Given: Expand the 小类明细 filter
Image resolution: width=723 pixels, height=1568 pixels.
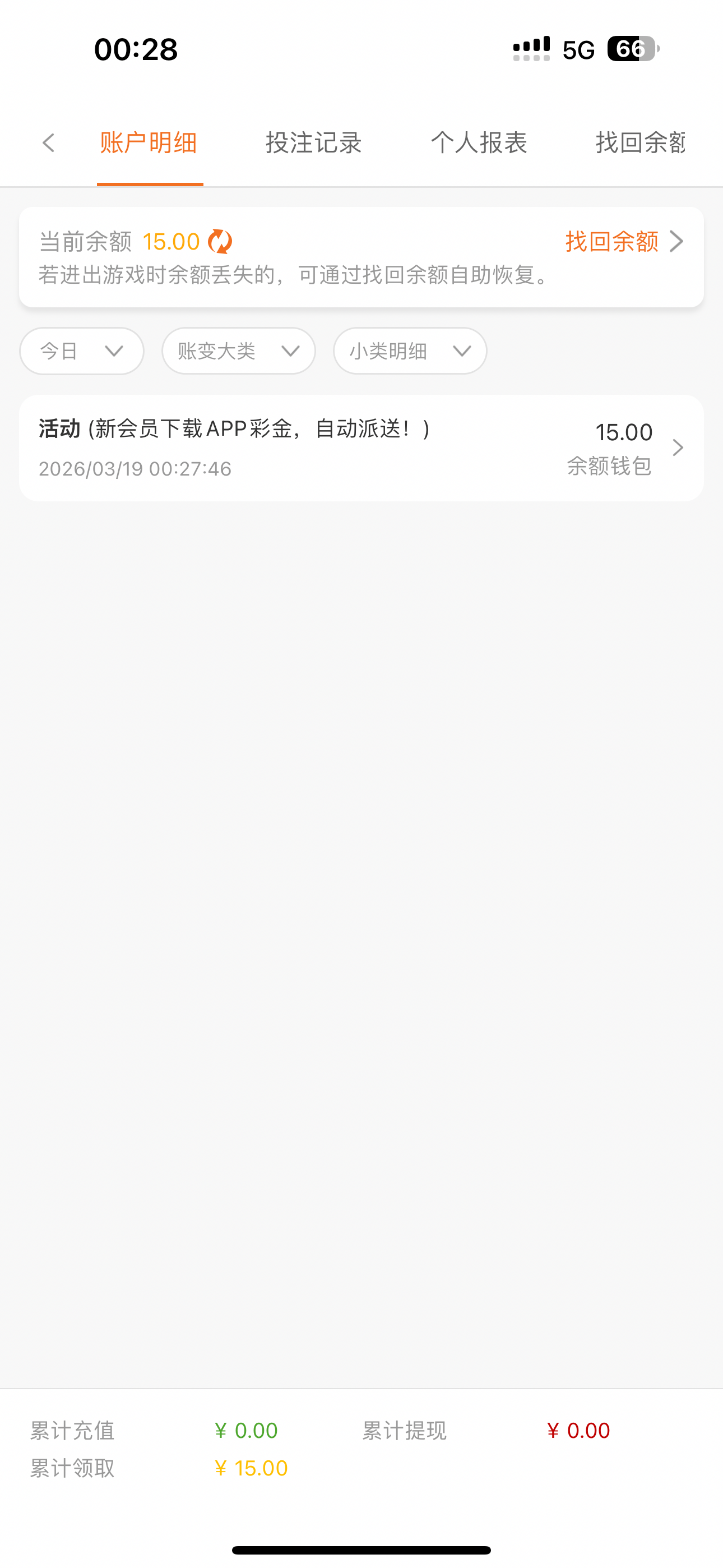Looking at the screenshot, I should pyautogui.click(x=410, y=351).
